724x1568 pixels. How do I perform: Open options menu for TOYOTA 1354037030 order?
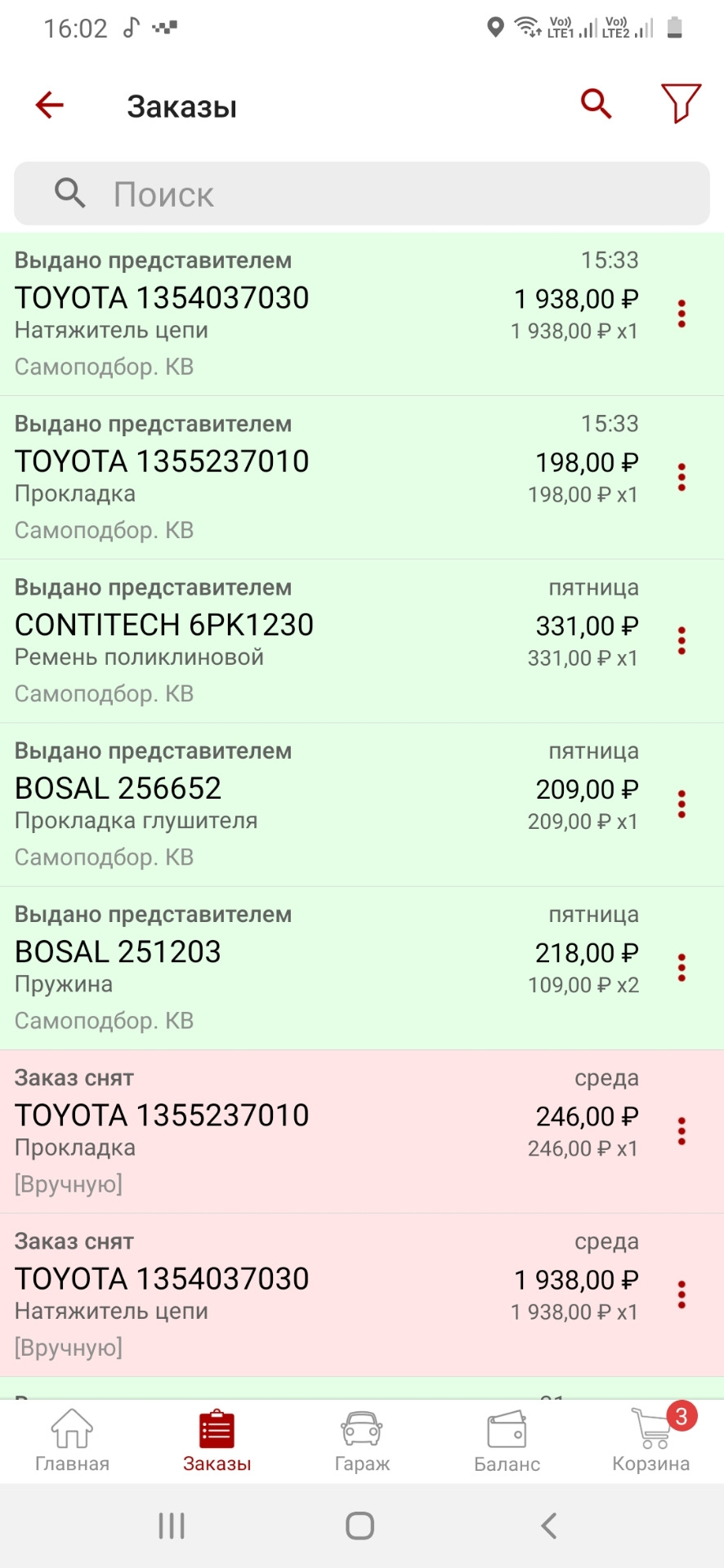[682, 314]
